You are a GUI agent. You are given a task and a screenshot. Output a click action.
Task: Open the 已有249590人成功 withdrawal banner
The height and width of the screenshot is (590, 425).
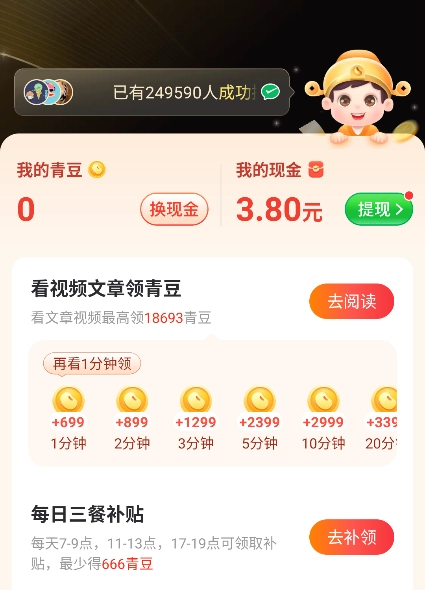point(152,92)
